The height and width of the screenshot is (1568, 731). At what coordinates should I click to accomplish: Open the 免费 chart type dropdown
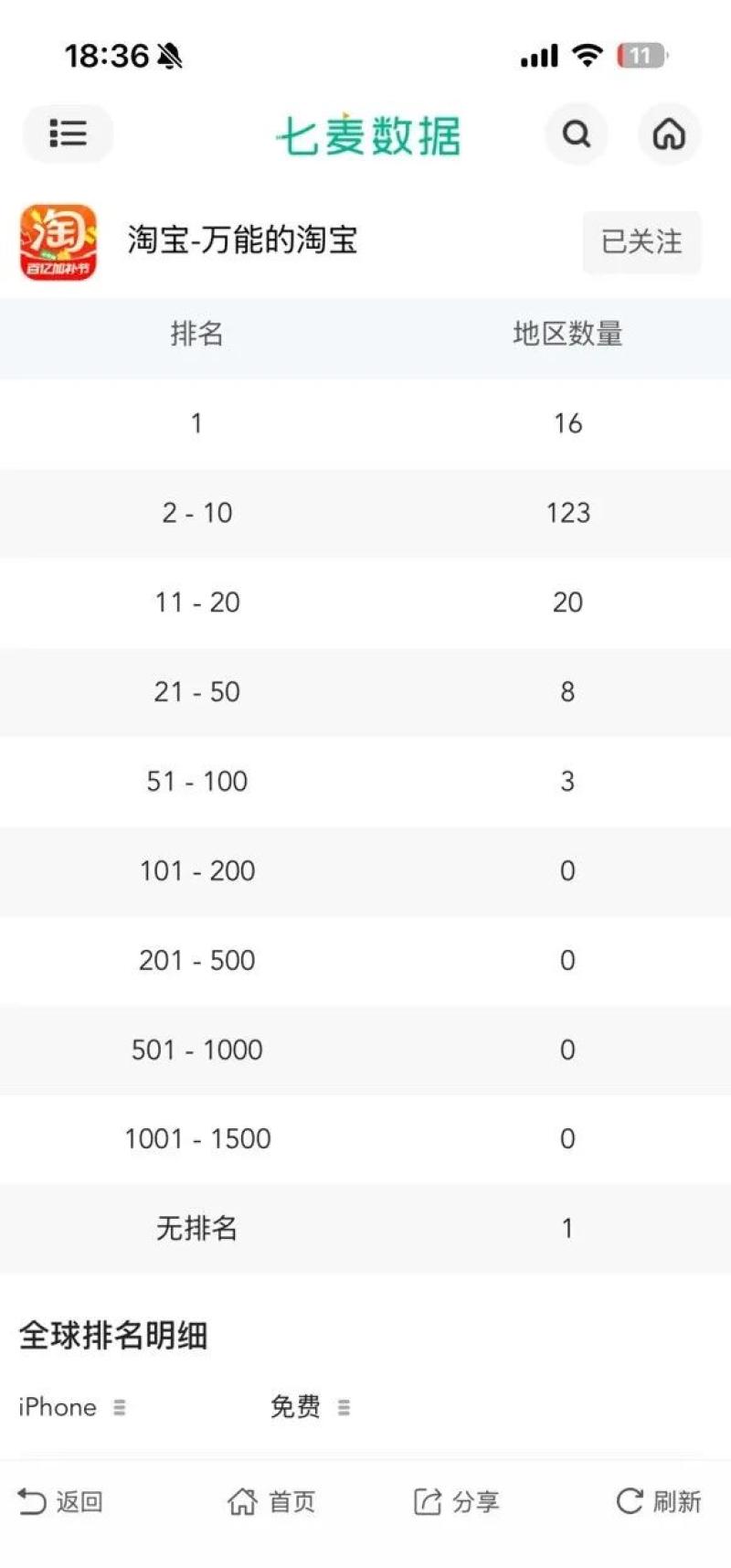pyautogui.click(x=310, y=1407)
